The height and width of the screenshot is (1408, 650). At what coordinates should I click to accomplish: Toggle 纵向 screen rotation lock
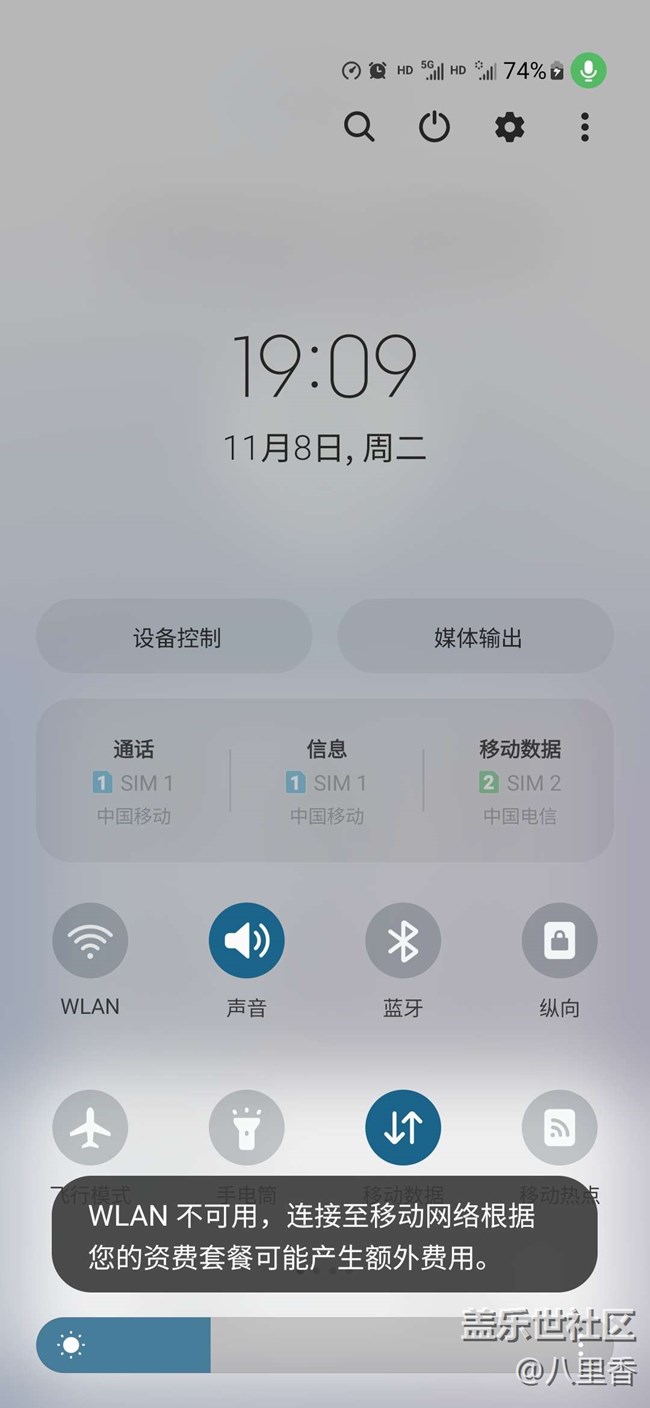559,941
